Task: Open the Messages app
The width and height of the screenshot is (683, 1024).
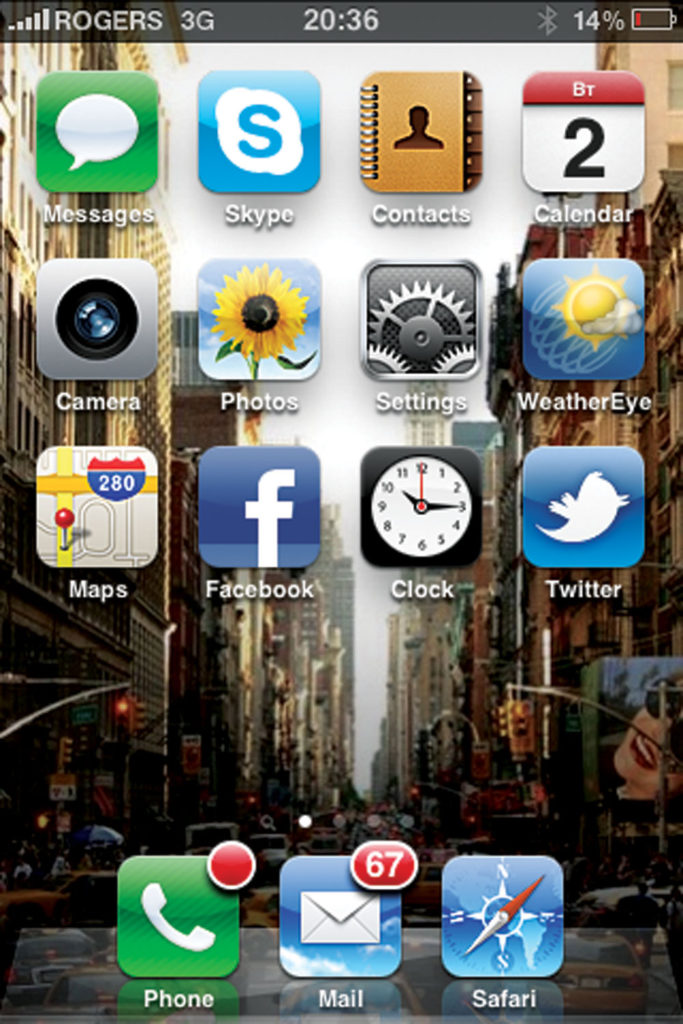Action: click(97, 132)
